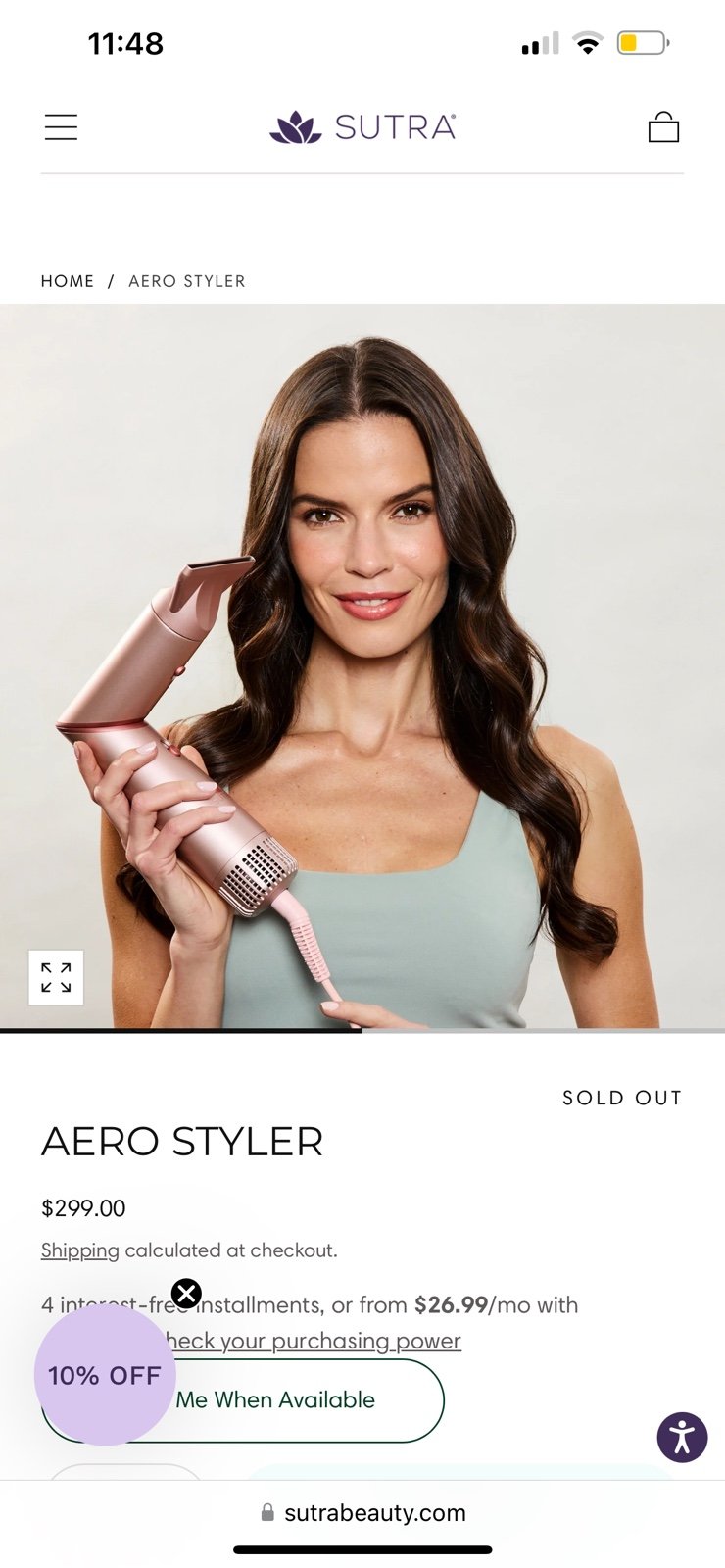Check your purchasing power link

[x=312, y=1341]
